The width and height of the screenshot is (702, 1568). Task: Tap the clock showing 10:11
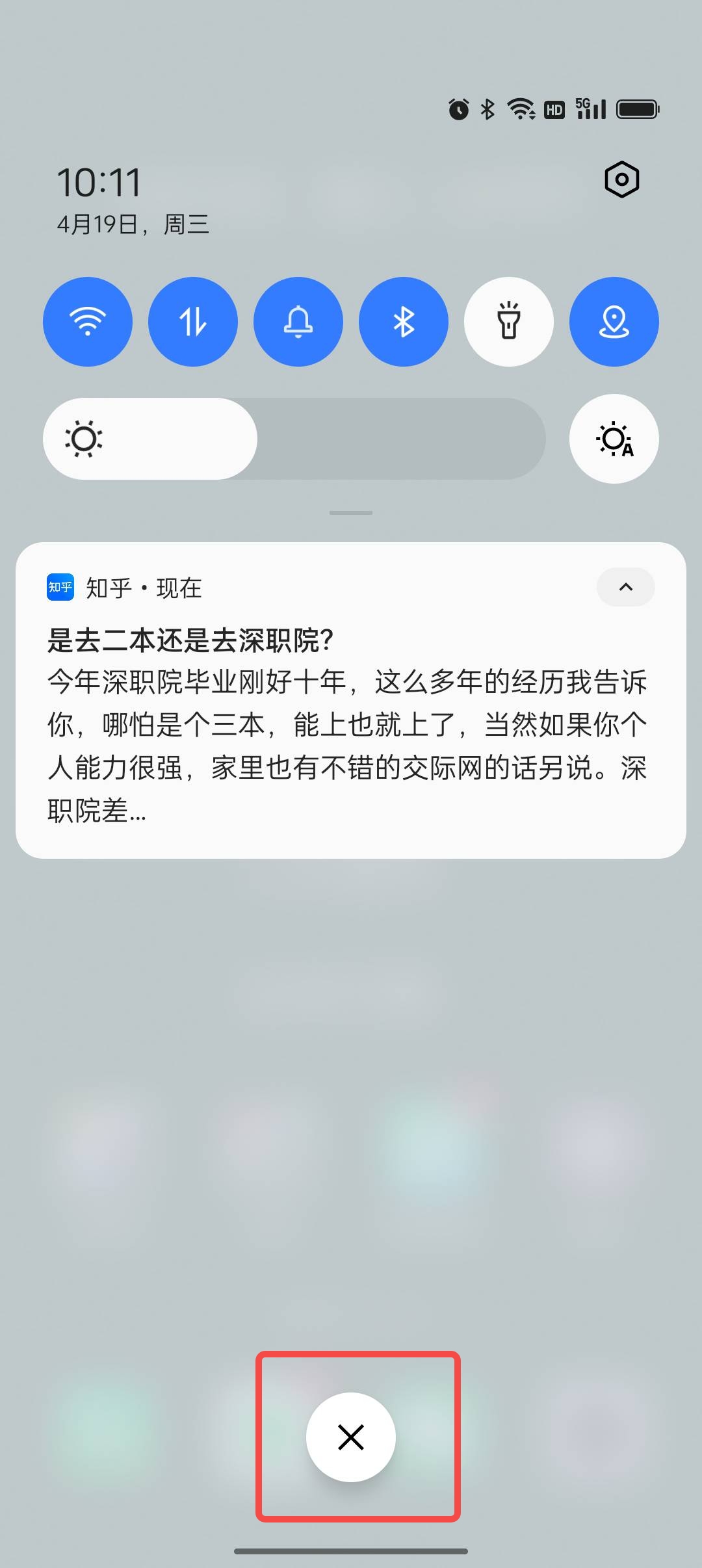tap(97, 182)
